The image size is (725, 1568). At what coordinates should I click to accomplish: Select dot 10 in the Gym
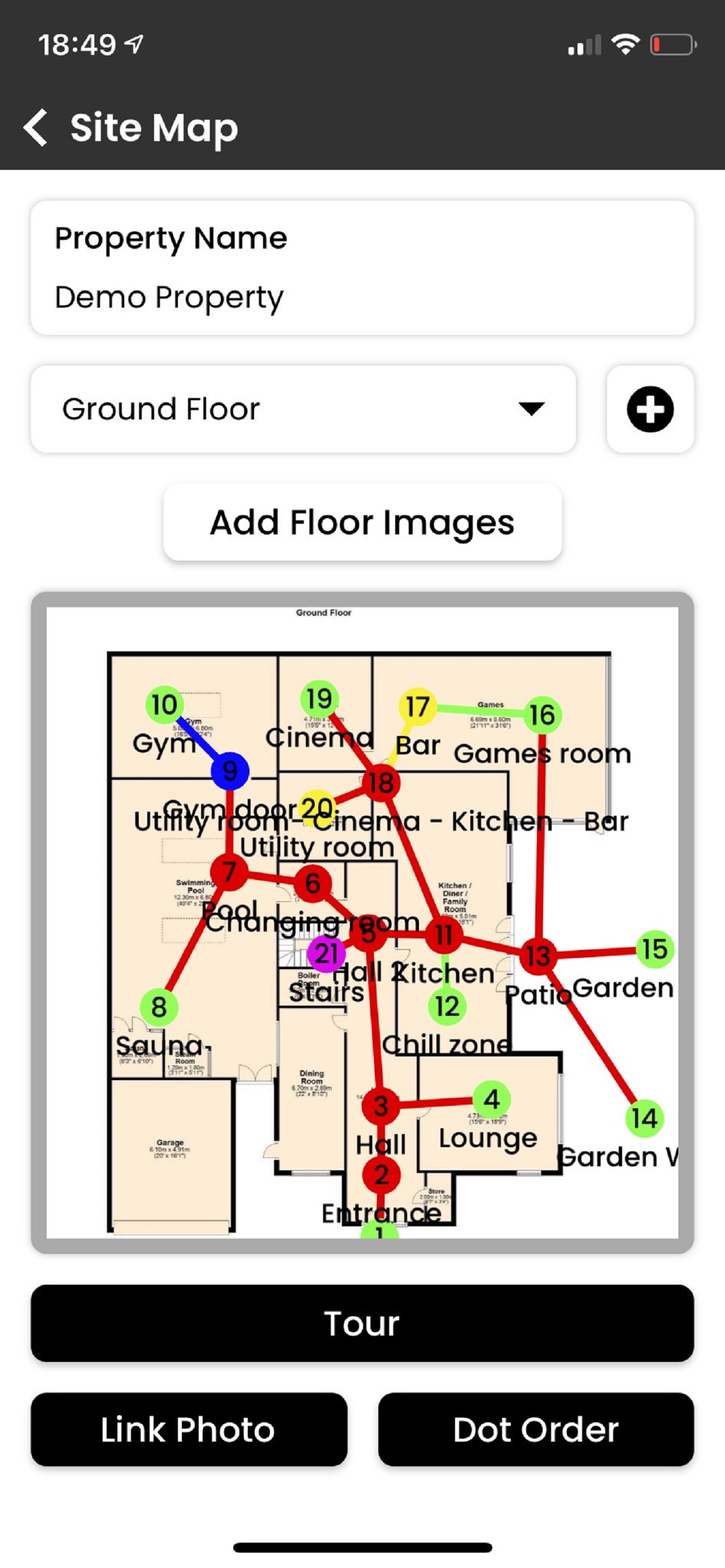pos(164,704)
